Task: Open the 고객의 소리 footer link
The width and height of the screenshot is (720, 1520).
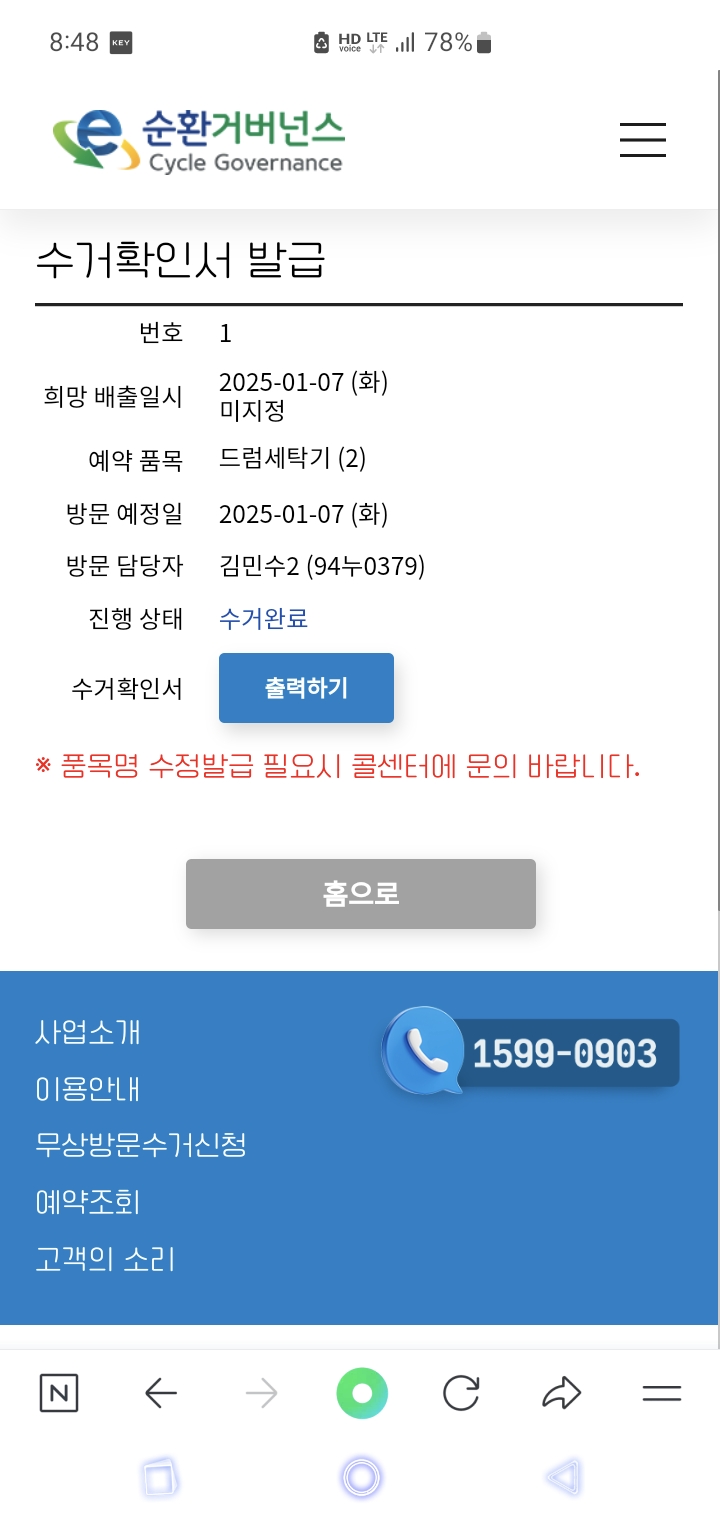Action: [105, 1258]
